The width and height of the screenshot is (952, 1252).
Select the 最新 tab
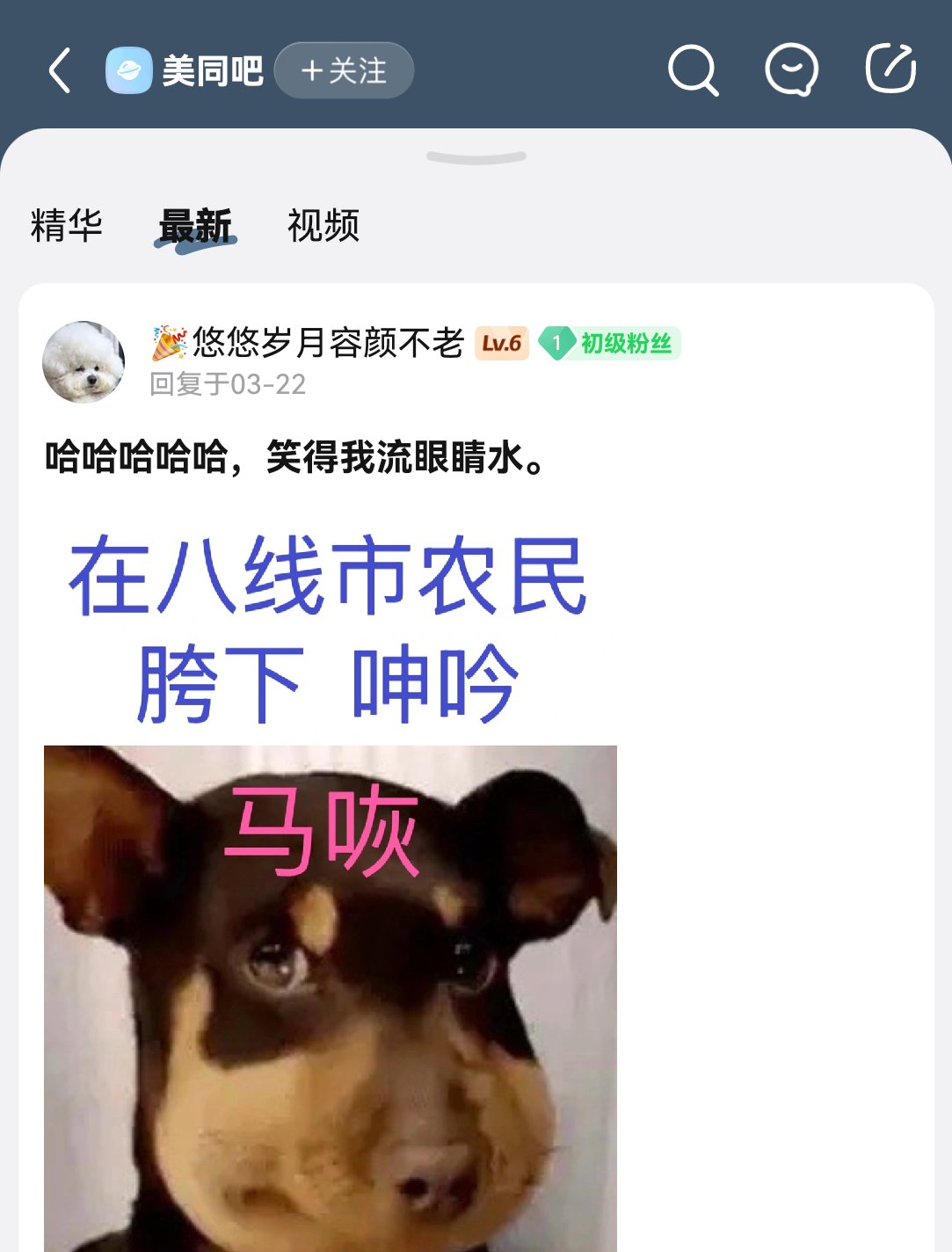[195, 226]
